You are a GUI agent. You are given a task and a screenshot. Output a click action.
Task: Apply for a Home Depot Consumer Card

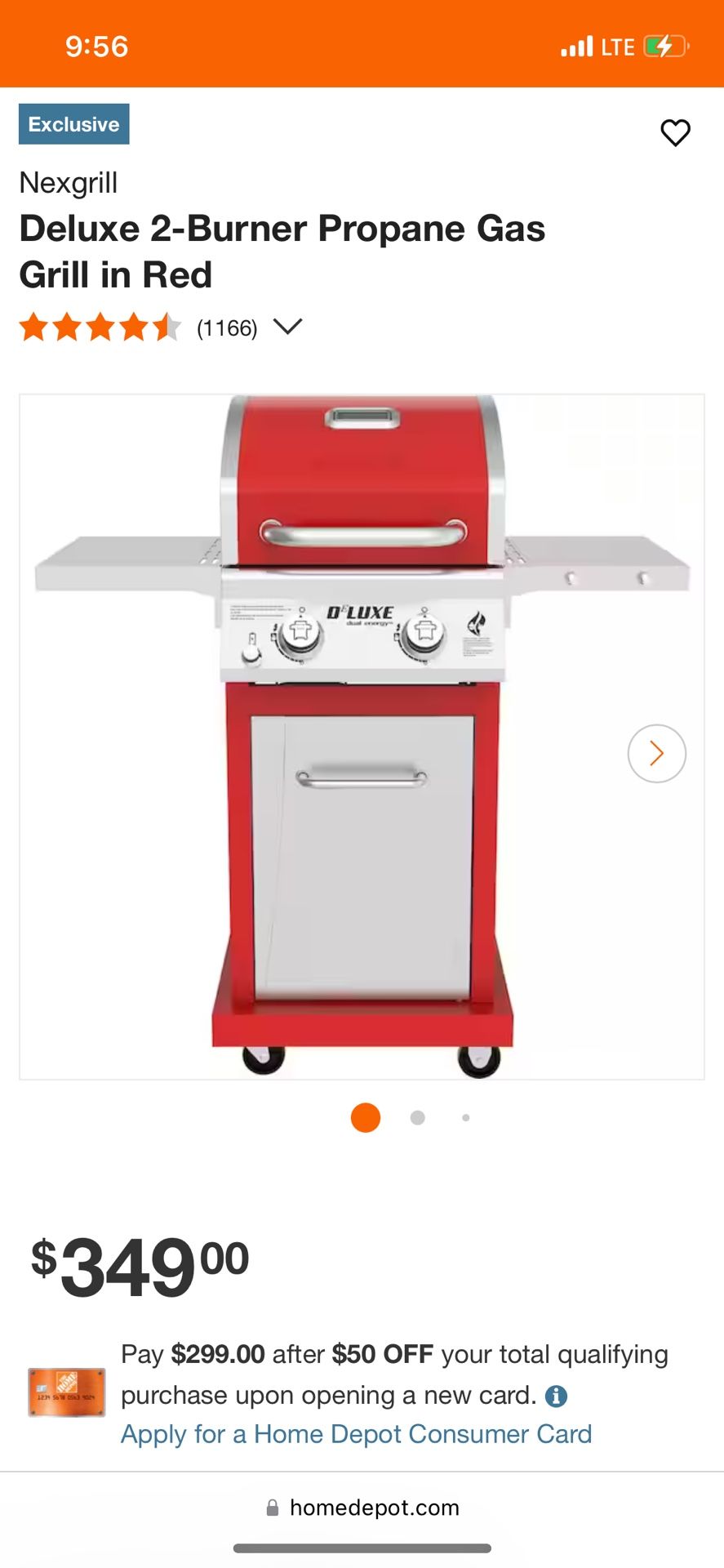356,1434
